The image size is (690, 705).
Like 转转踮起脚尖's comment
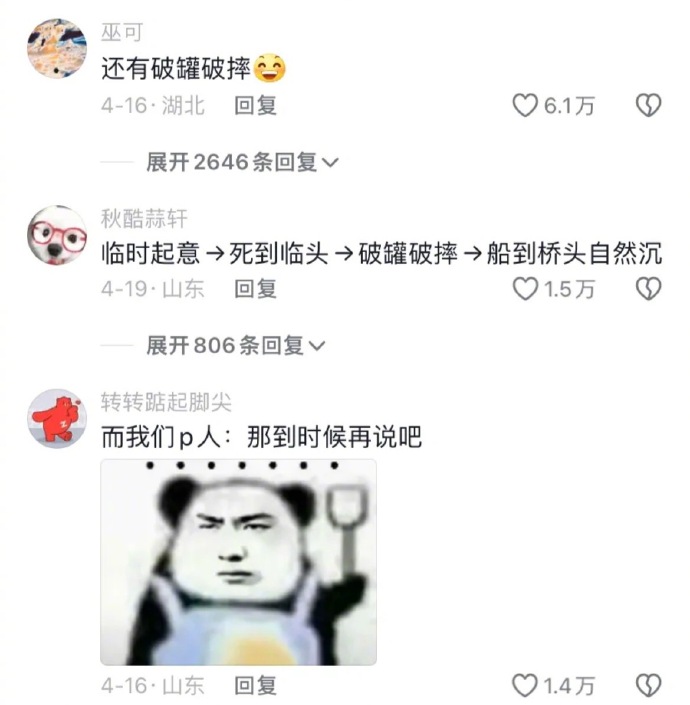click(526, 685)
